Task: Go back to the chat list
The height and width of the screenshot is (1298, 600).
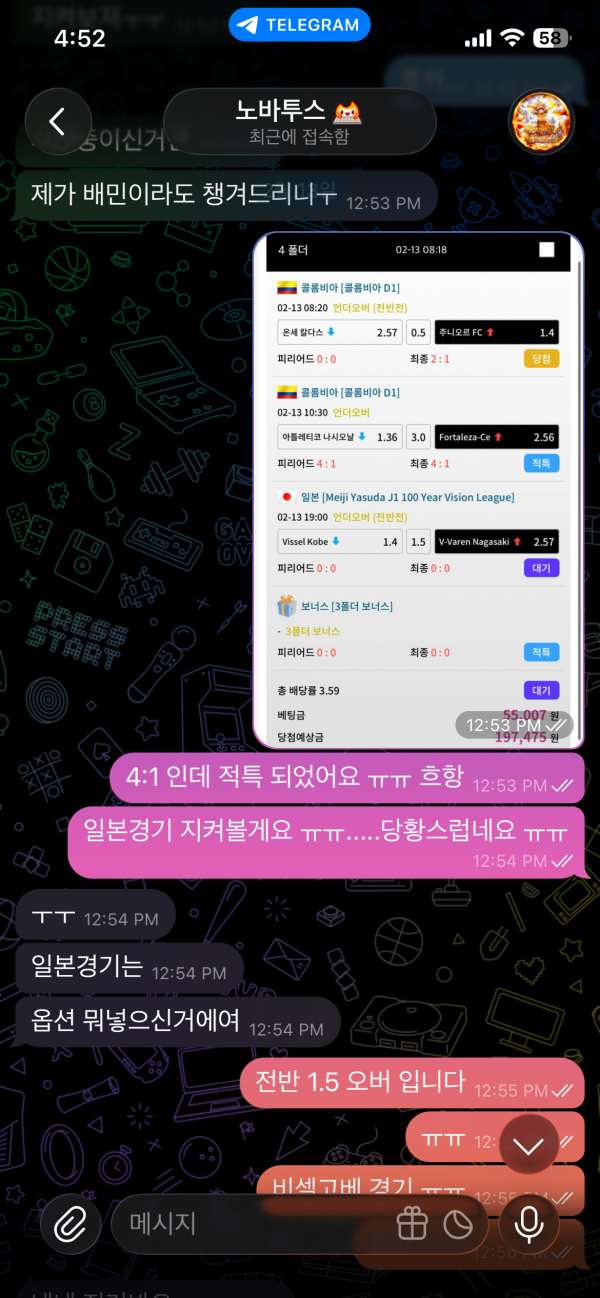Action: click(x=57, y=122)
